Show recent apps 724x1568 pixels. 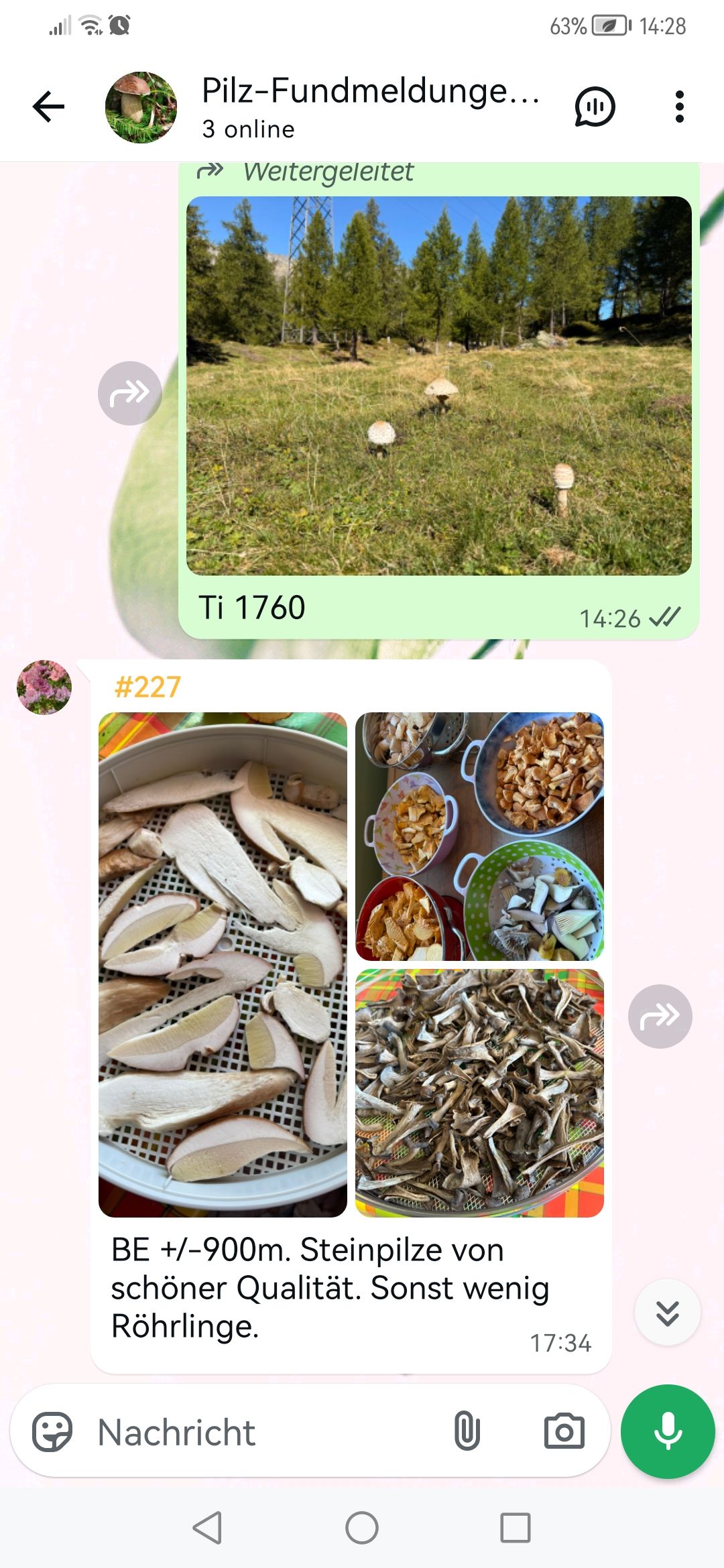[x=516, y=1528]
